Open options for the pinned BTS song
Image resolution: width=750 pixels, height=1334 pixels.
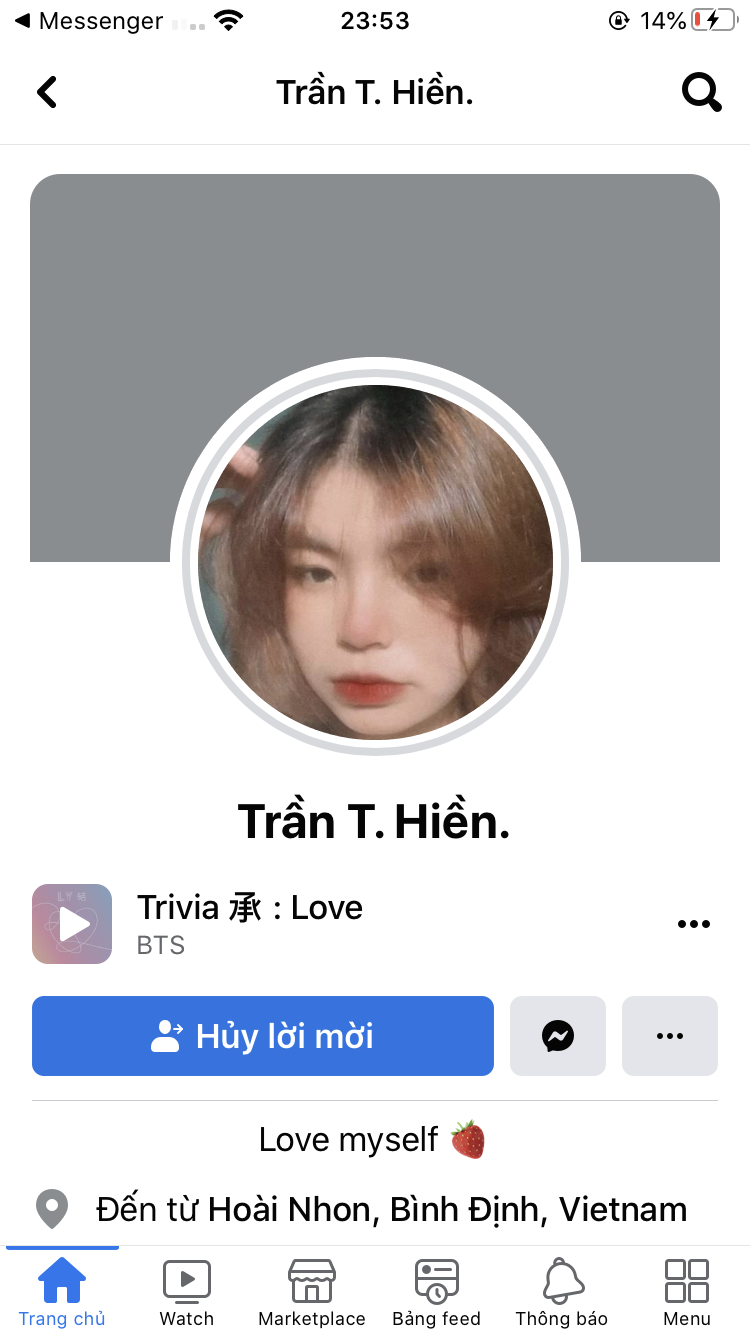pos(693,924)
